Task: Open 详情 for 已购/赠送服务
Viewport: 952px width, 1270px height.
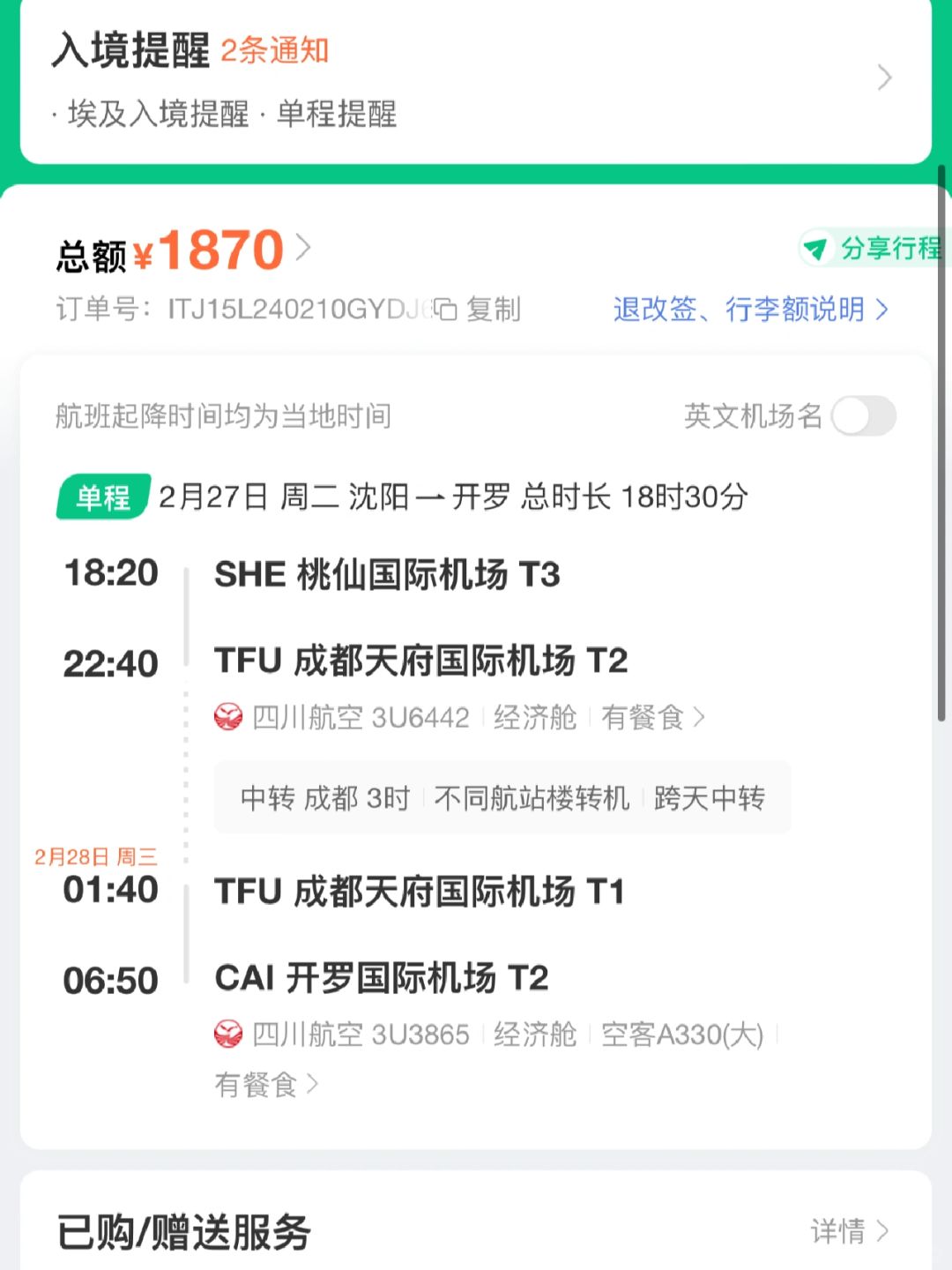Action: point(850,1231)
